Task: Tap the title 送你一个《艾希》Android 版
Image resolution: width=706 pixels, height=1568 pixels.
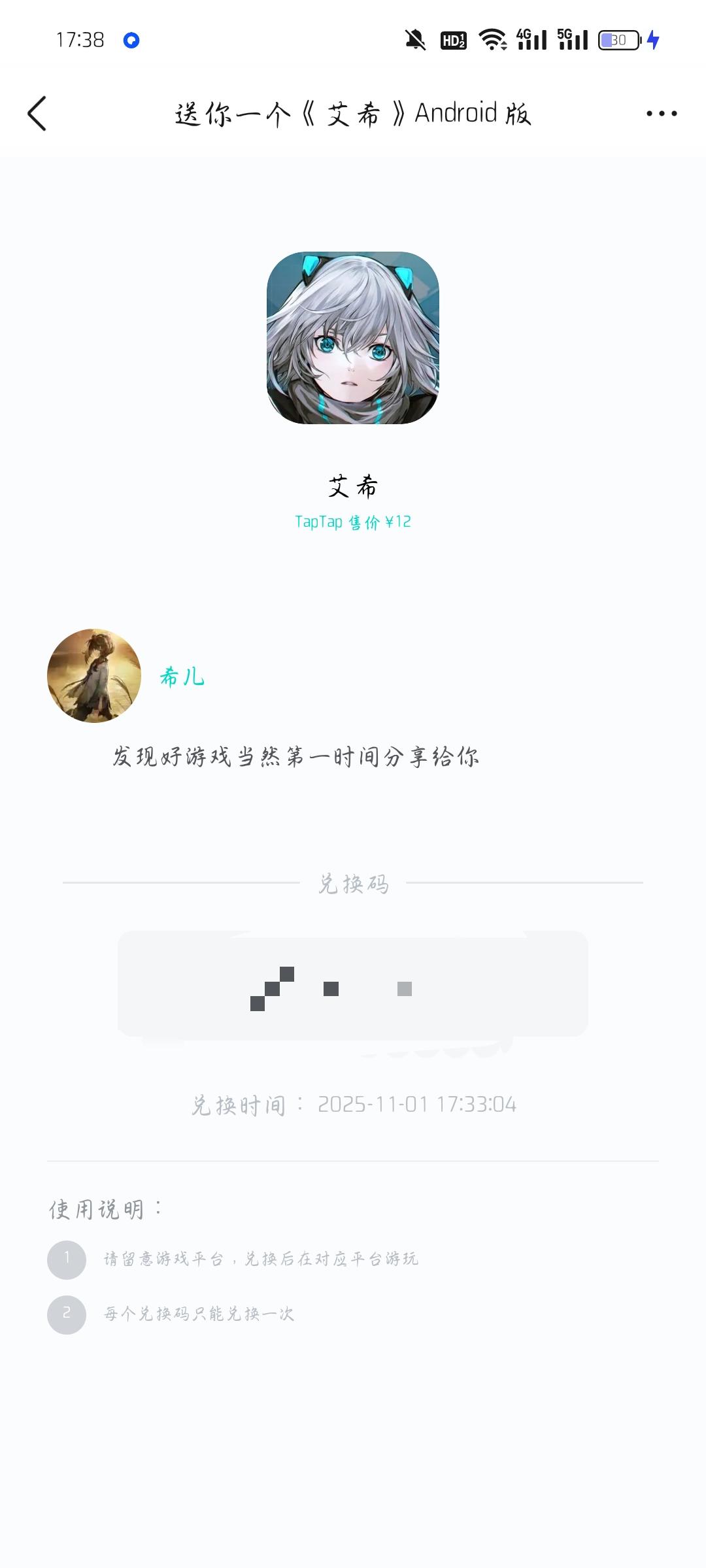Action: tap(353, 113)
